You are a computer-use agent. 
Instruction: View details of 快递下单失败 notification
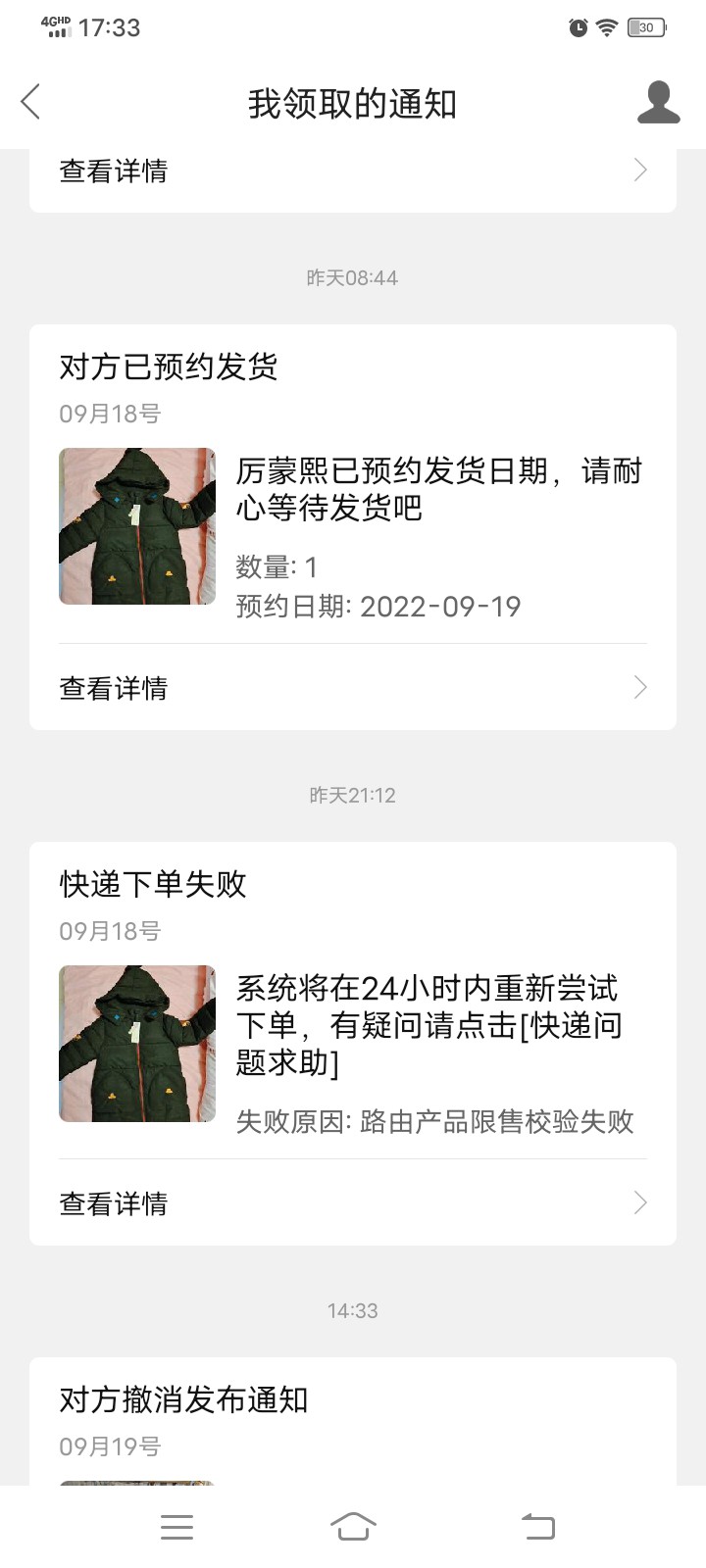tap(353, 1203)
